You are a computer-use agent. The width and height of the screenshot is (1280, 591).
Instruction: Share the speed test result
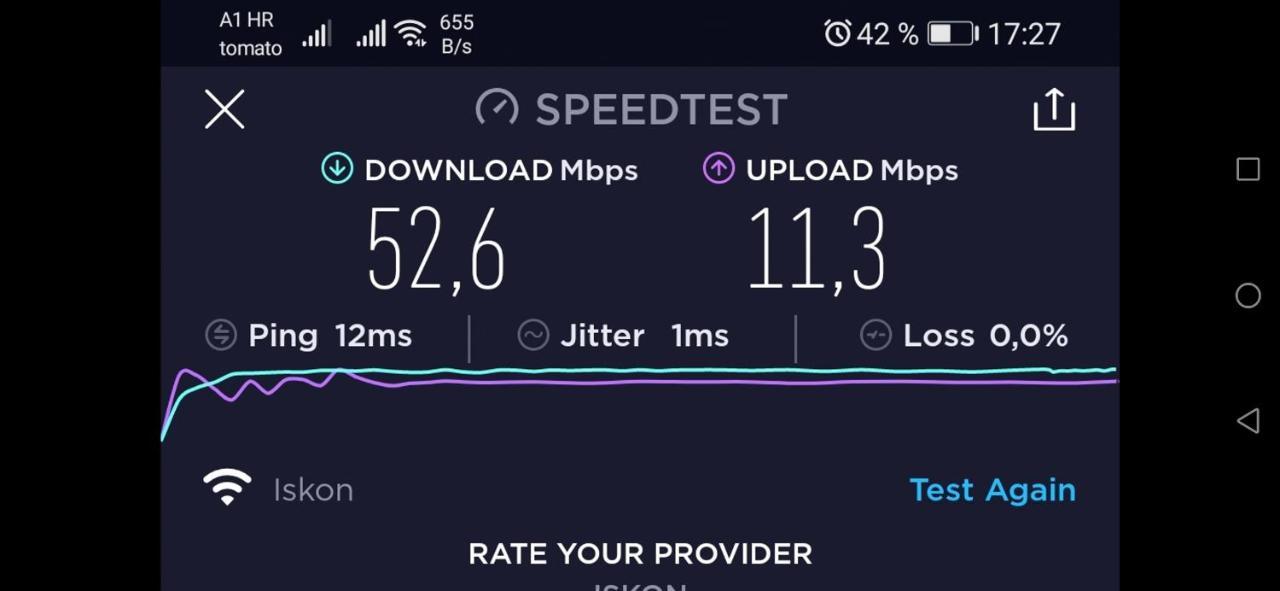[1054, 109]
